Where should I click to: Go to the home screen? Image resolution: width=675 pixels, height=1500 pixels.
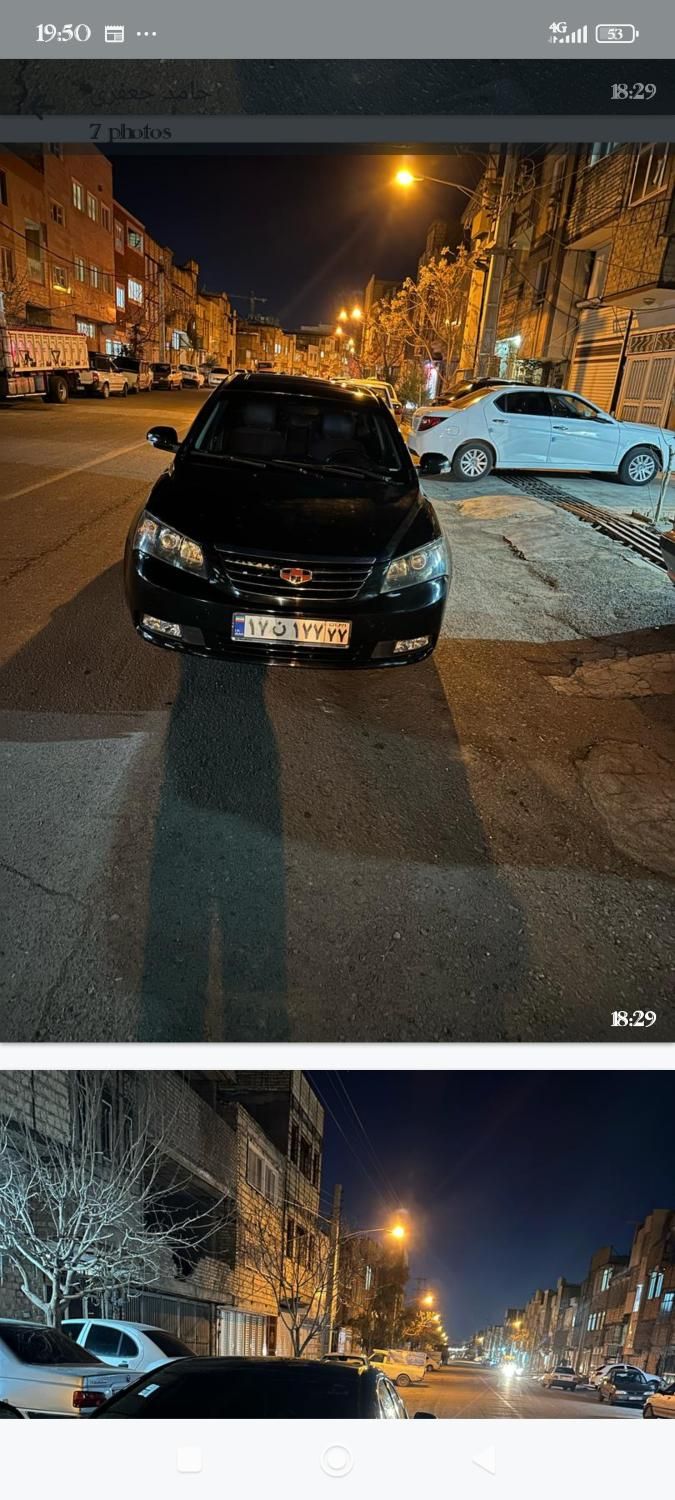pos(337,1460)
